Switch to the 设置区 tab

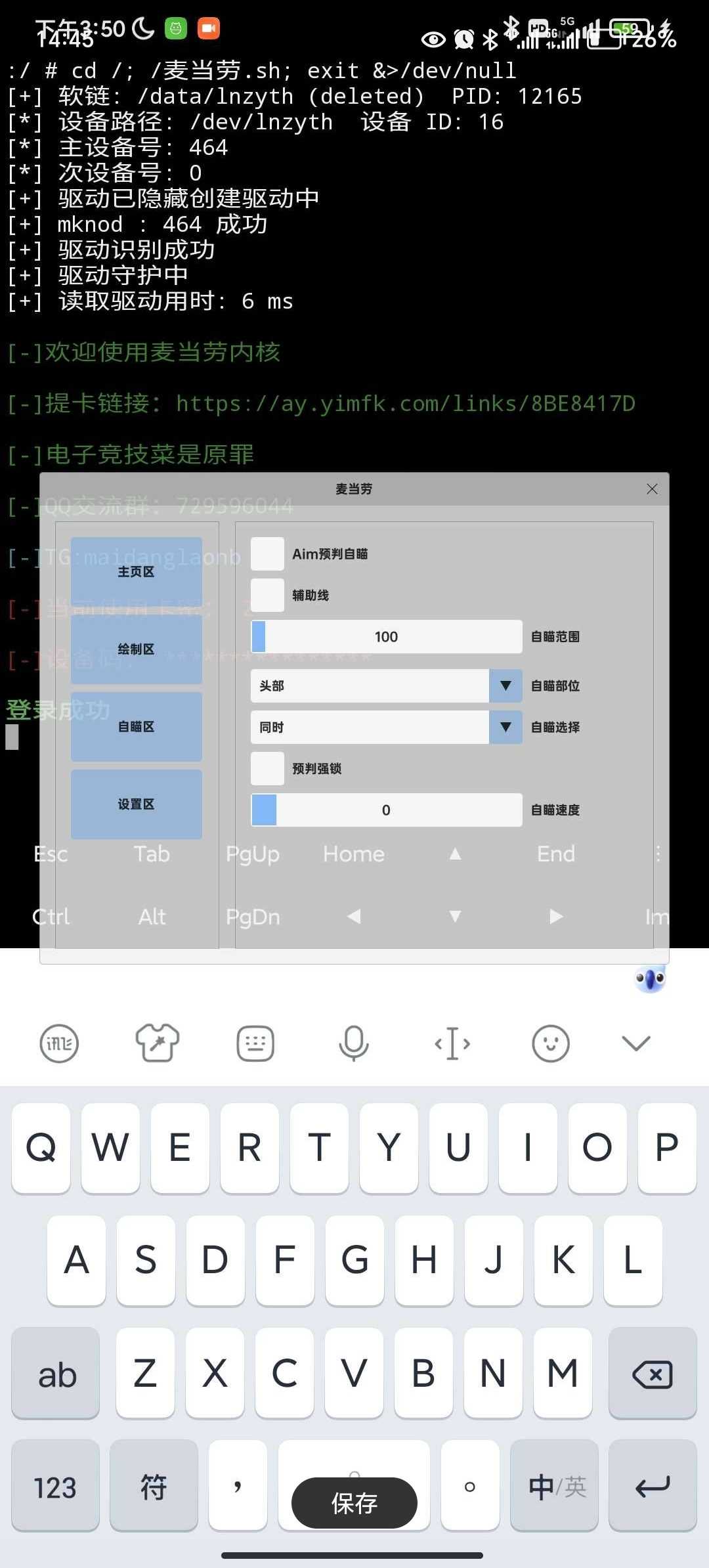(136, 804)
